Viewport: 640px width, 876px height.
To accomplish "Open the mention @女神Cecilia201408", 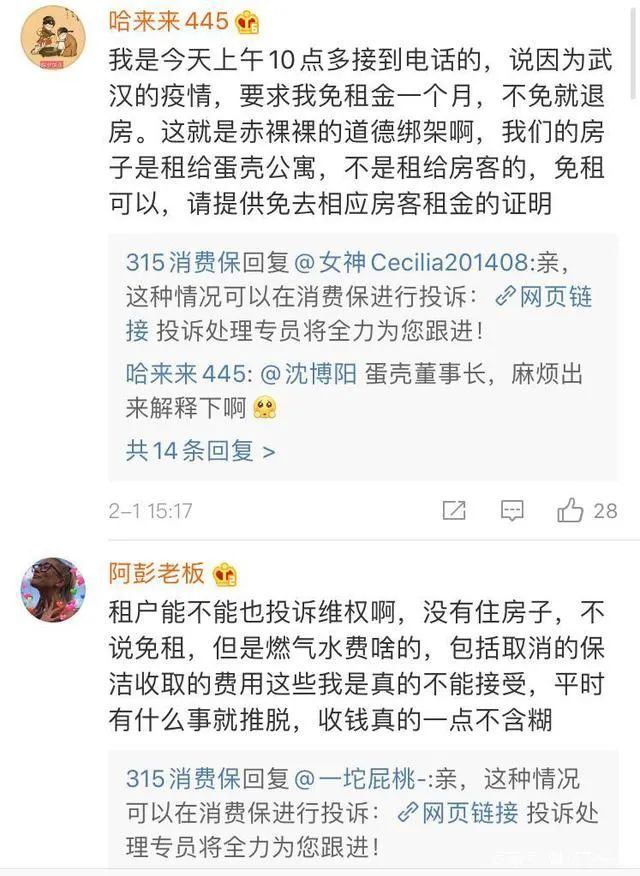I will tap(410, 263).
